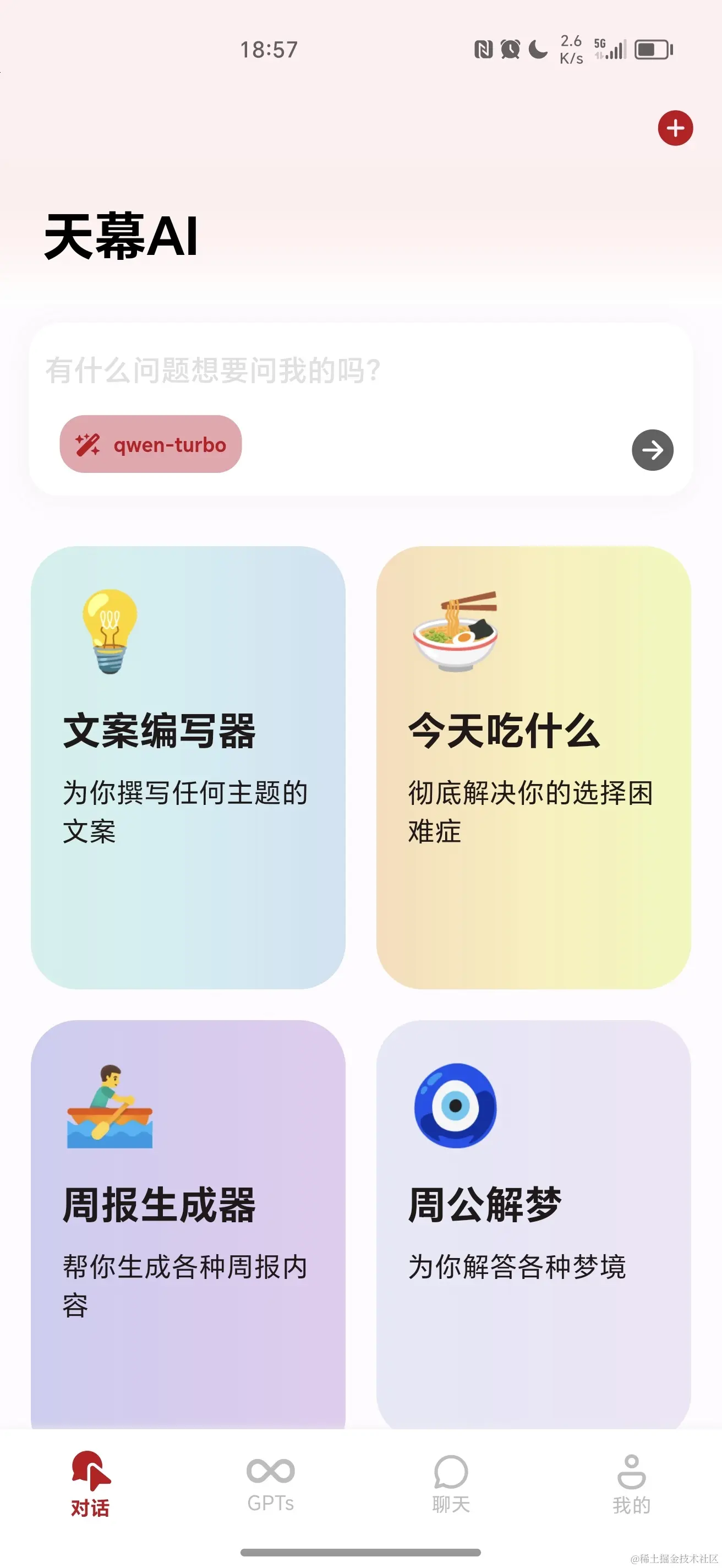Launch the 周公解梦 card
The image size is (722, 1568).
click(x=533, y=1223)
